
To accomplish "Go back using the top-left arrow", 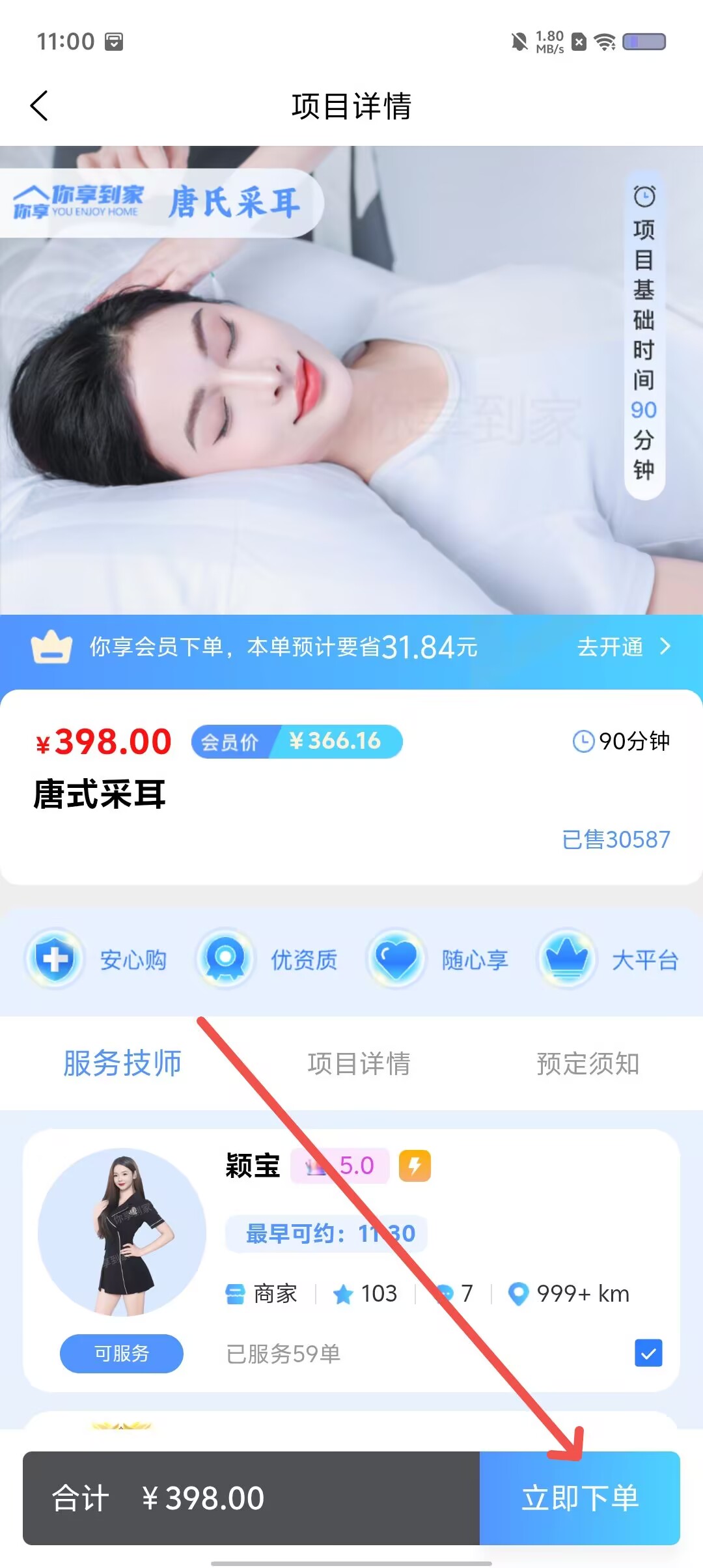I will pos(39,105).
